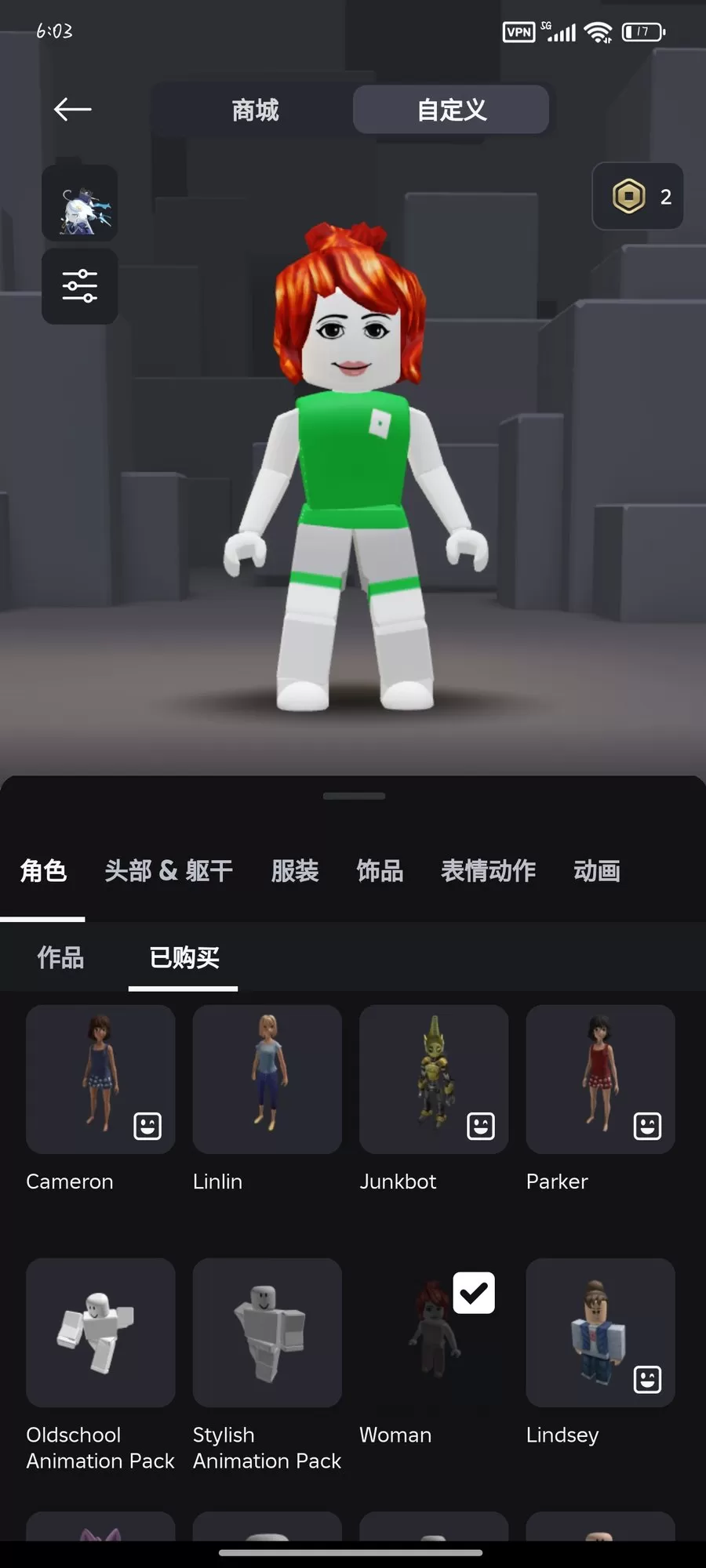Open the avatar picture thumbnail

point(80,204)
